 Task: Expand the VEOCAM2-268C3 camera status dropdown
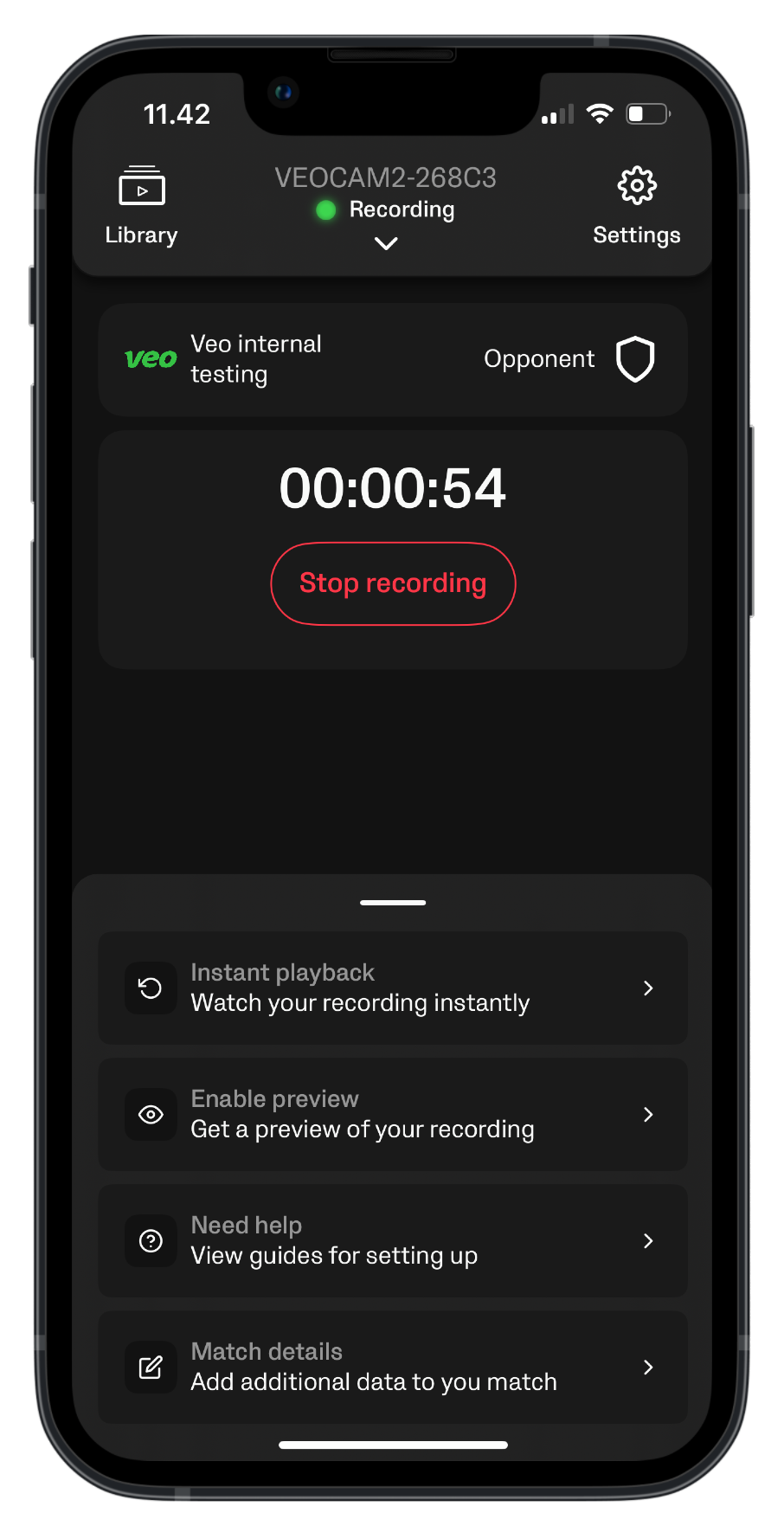(x=386, y=243)
